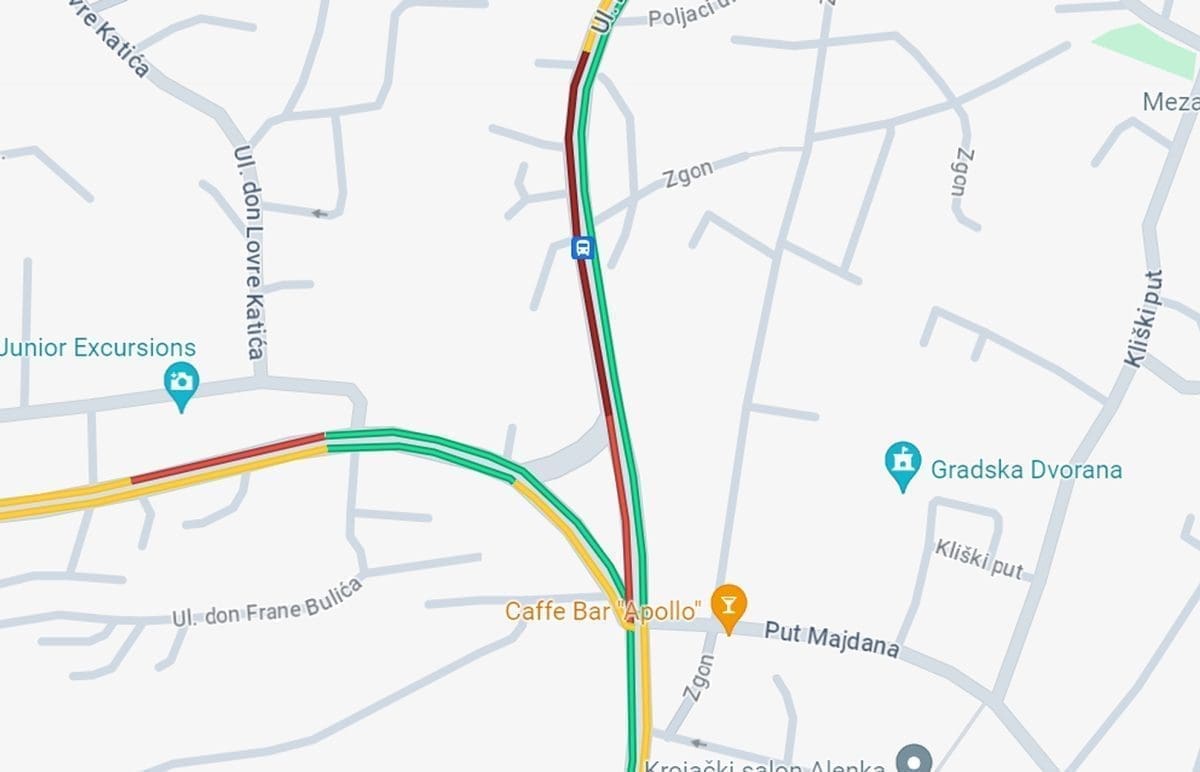1200x772 pixels.
Task: Select the Krojački salon Alenka pin
Action: 912,760
